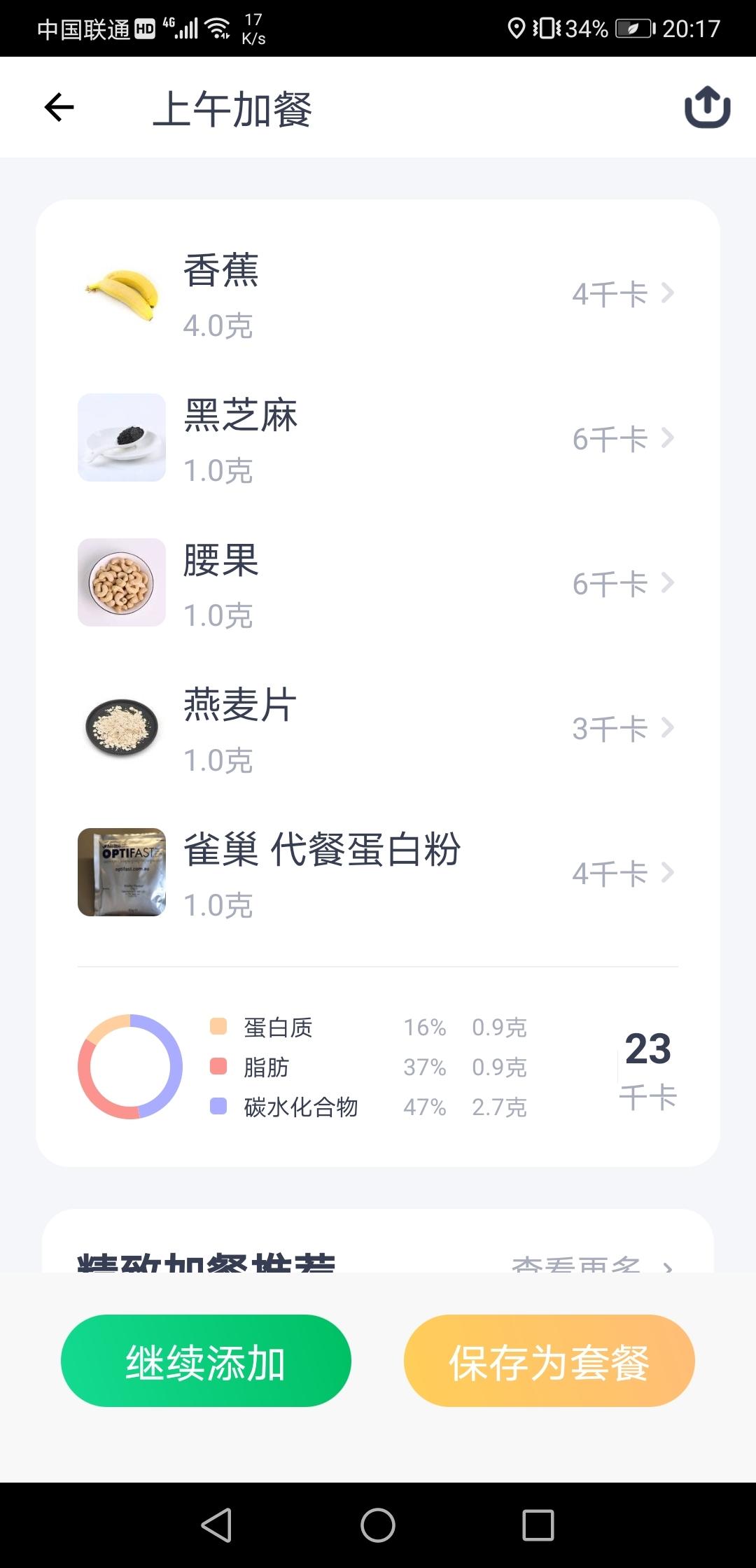Expand details of 香蕉 via its chevron

668,293
